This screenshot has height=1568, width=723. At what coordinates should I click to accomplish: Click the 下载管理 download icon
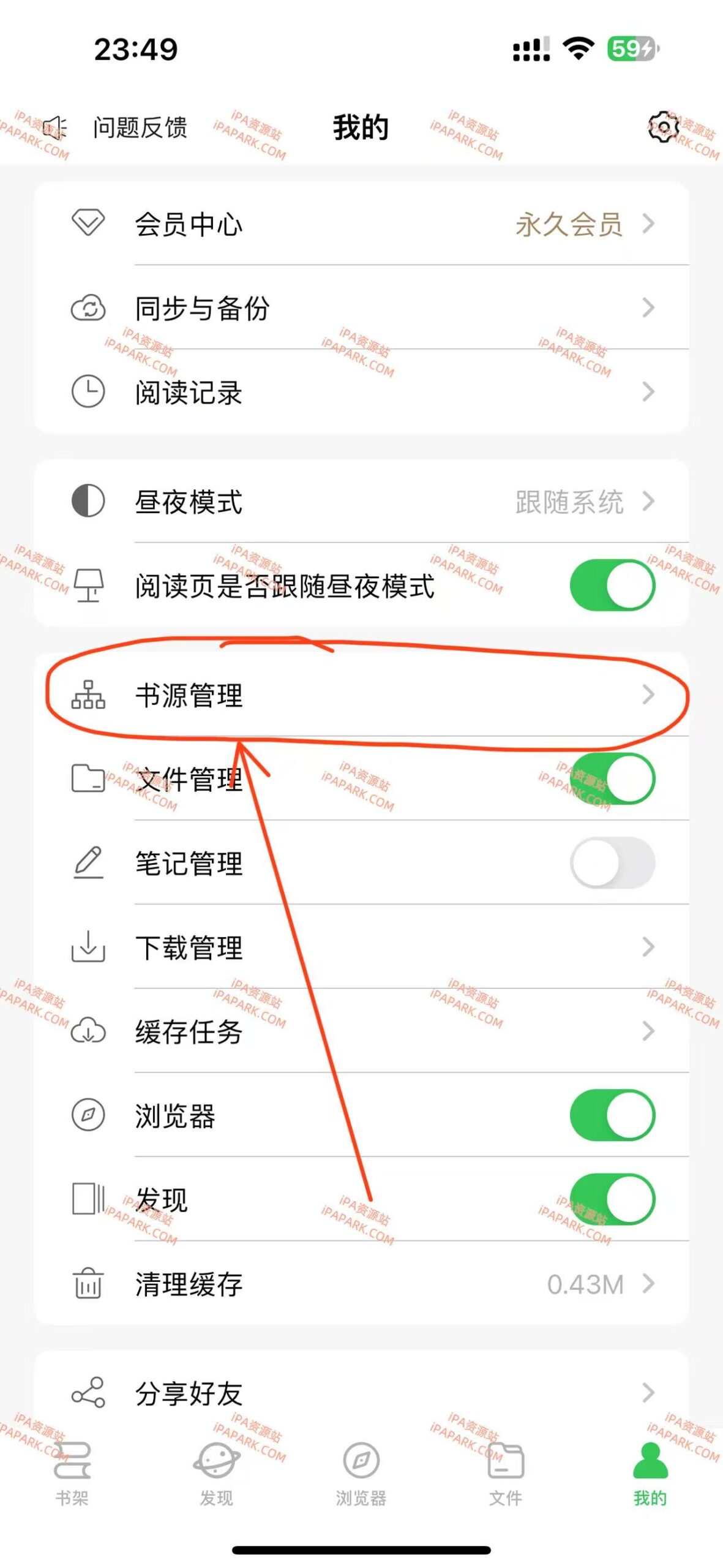[88, 948]
